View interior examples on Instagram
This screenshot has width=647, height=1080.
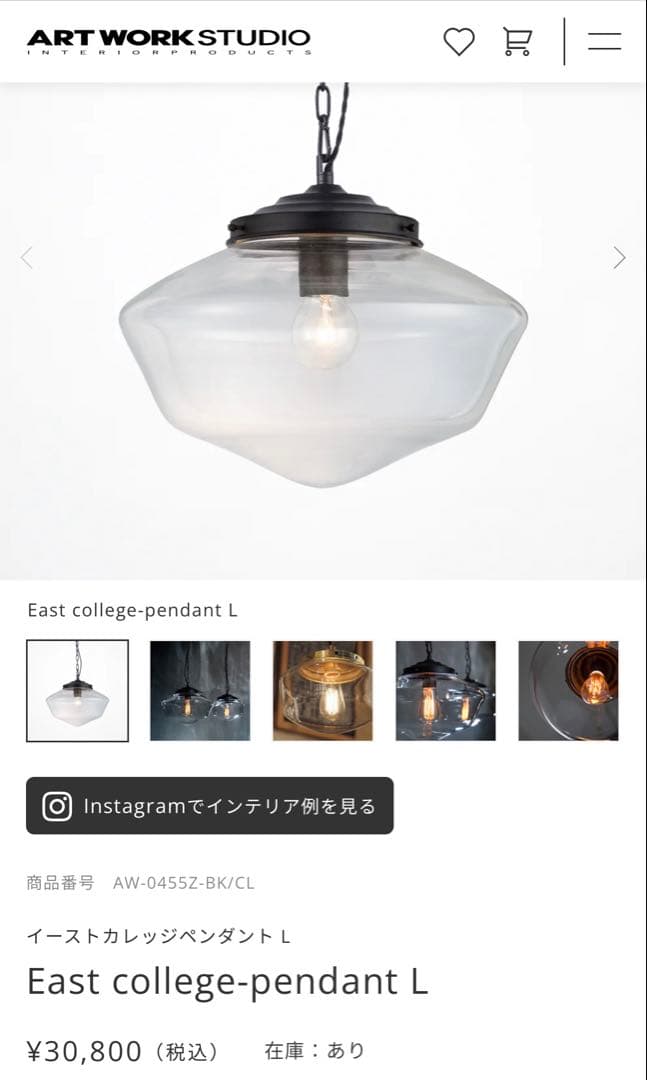[210, 806]
